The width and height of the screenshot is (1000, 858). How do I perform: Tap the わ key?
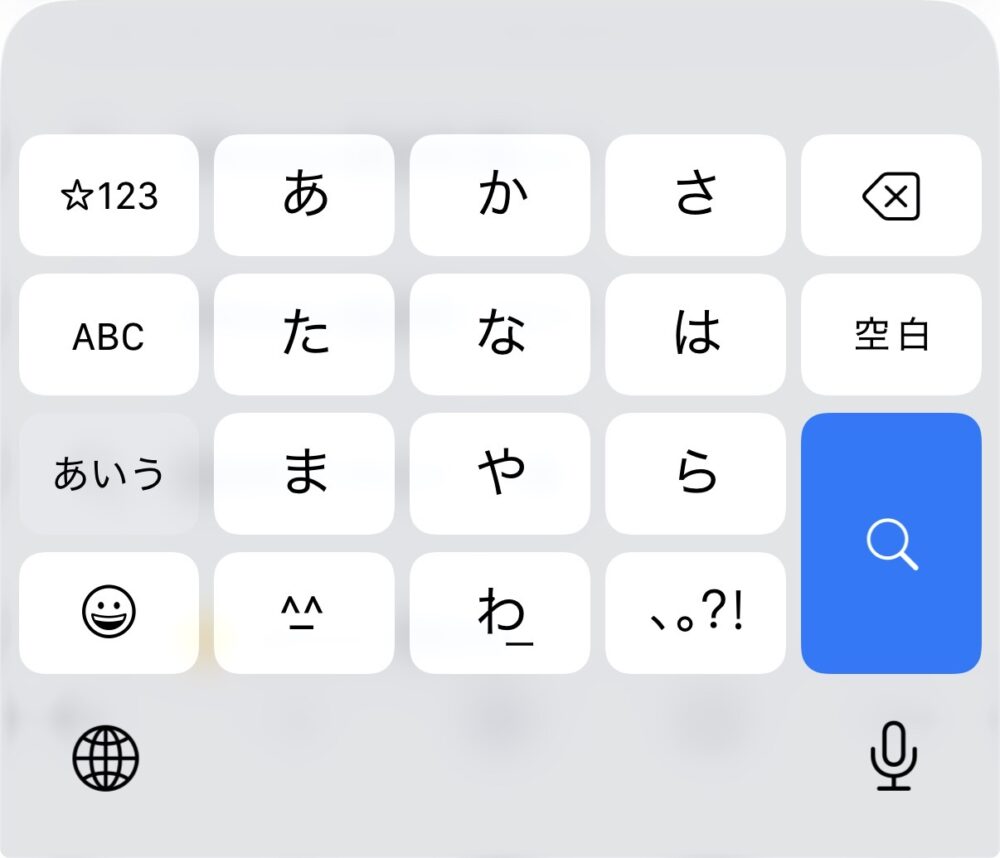pos(500,612)
